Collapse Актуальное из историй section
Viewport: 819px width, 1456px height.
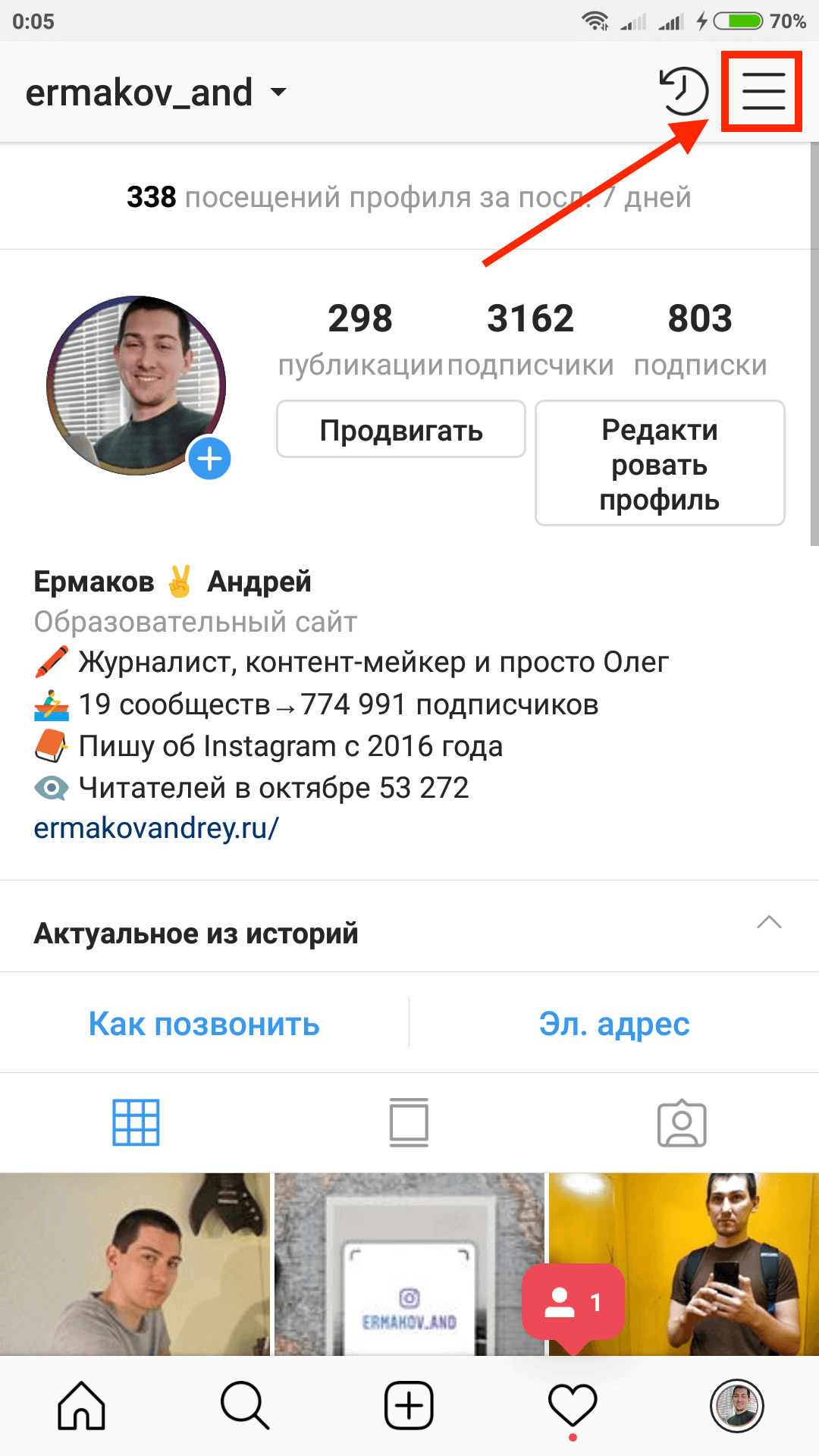click(x=769, y=923)
